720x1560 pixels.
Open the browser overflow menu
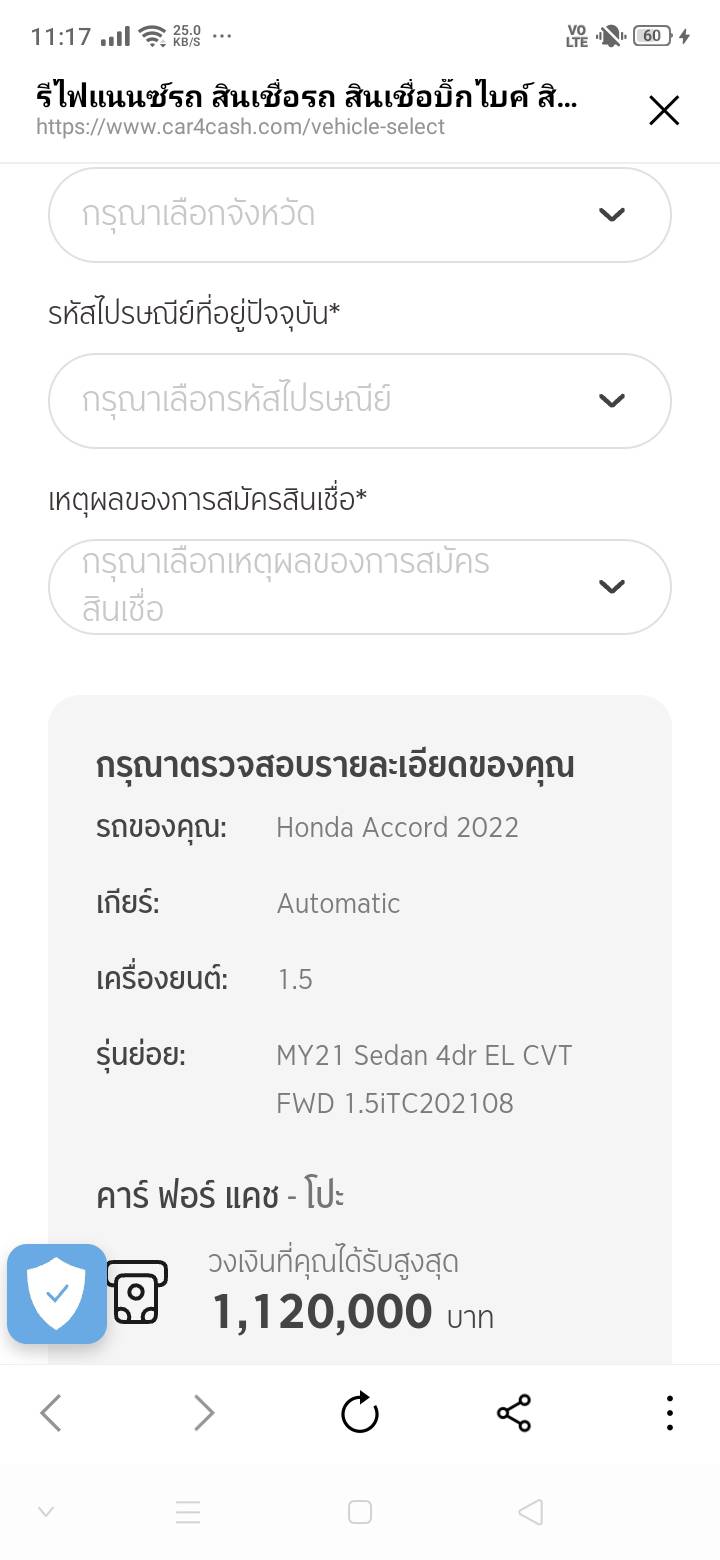pyautogui.click(x=669, y=1413)
